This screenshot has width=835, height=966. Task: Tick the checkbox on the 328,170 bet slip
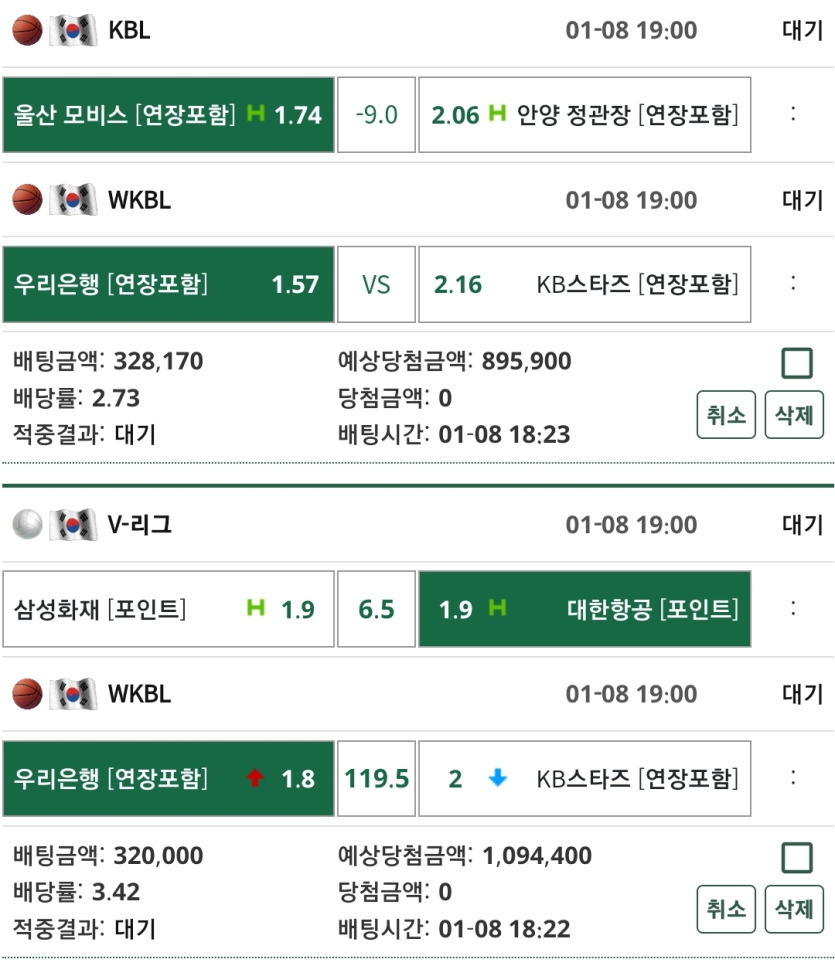point(798,362)
